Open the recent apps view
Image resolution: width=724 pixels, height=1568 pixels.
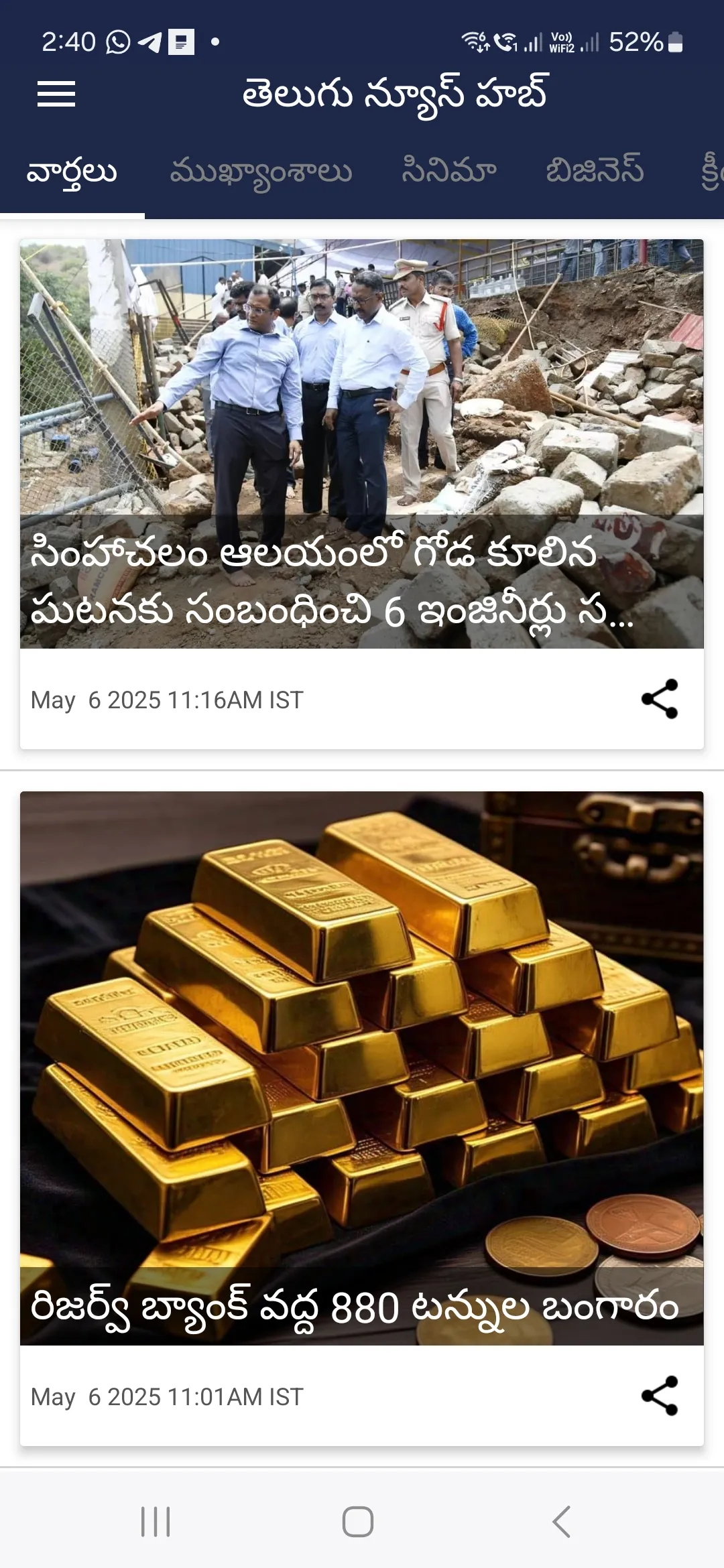[x=156, y=1521]
